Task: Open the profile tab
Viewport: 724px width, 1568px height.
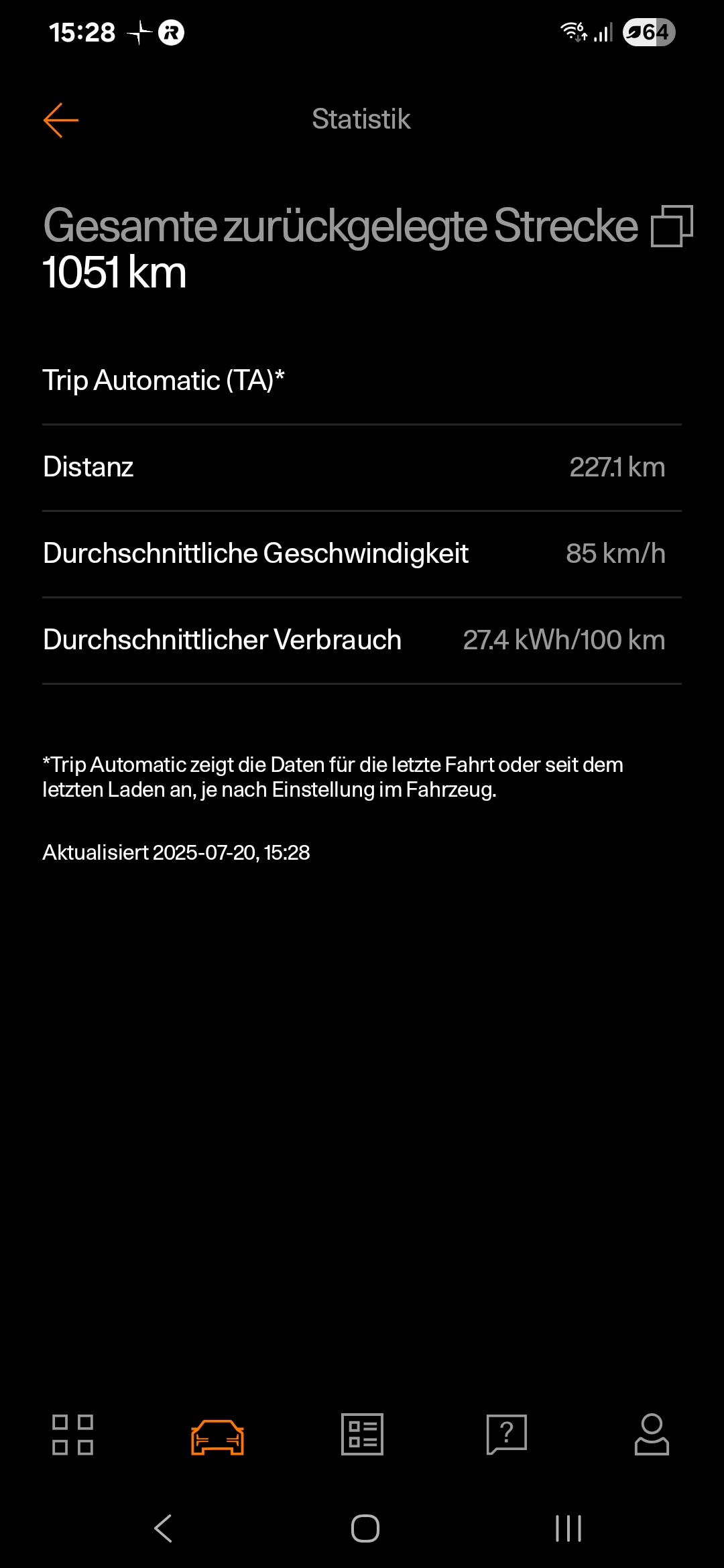Action: 652,1435
